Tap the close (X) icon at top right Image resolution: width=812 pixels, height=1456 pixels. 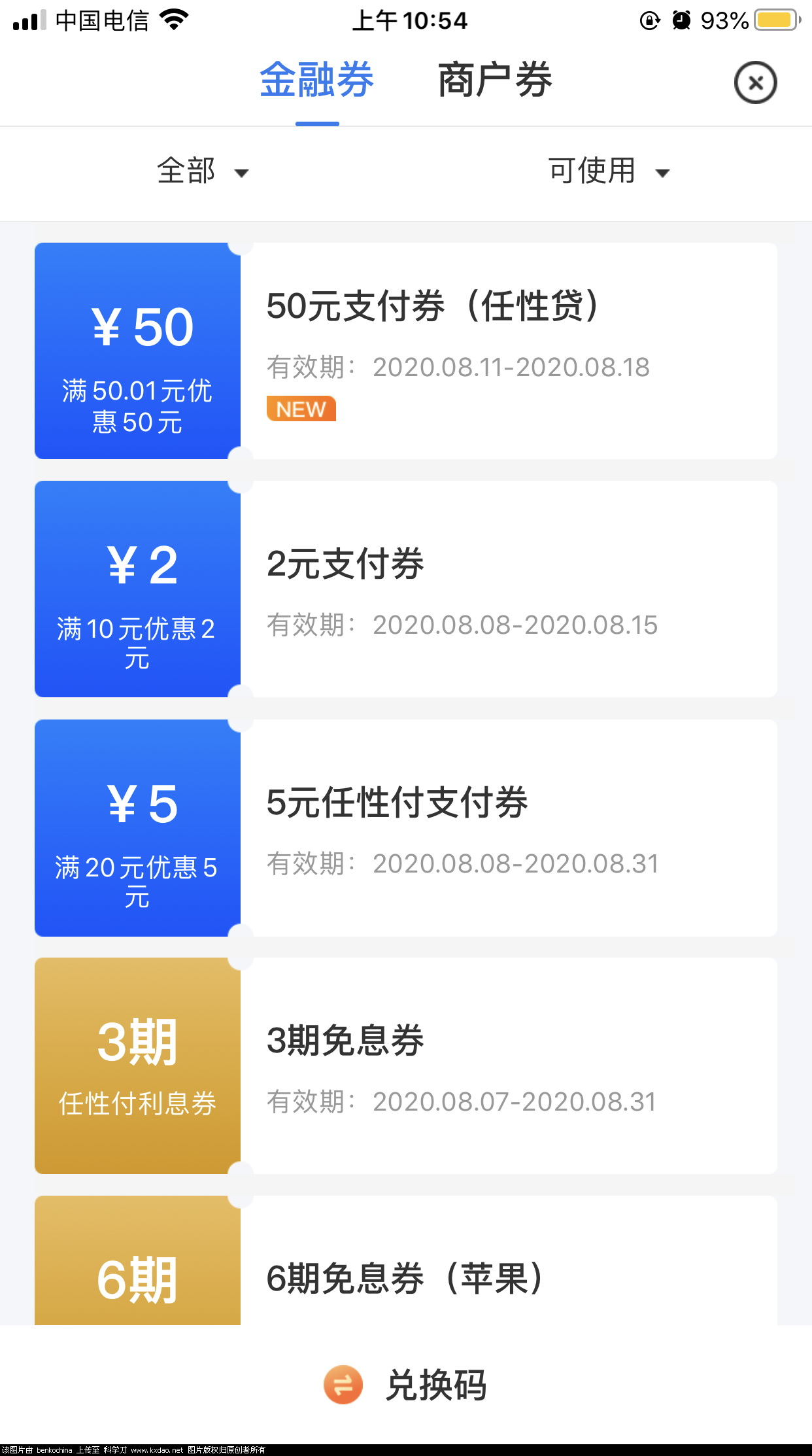pos(756,82)
